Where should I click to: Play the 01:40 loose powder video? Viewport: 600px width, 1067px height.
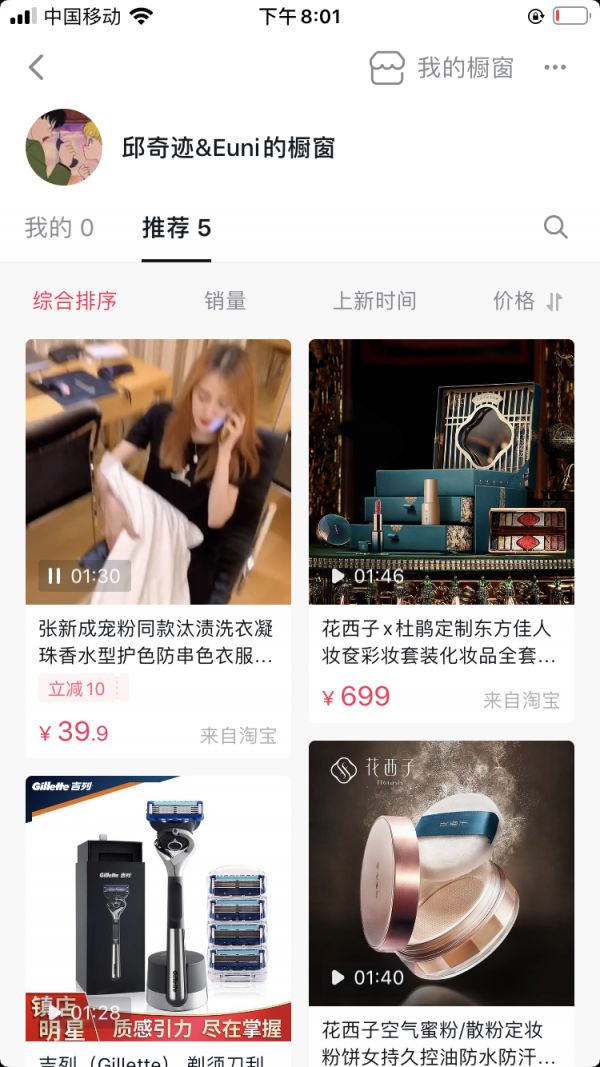(339, 977)
